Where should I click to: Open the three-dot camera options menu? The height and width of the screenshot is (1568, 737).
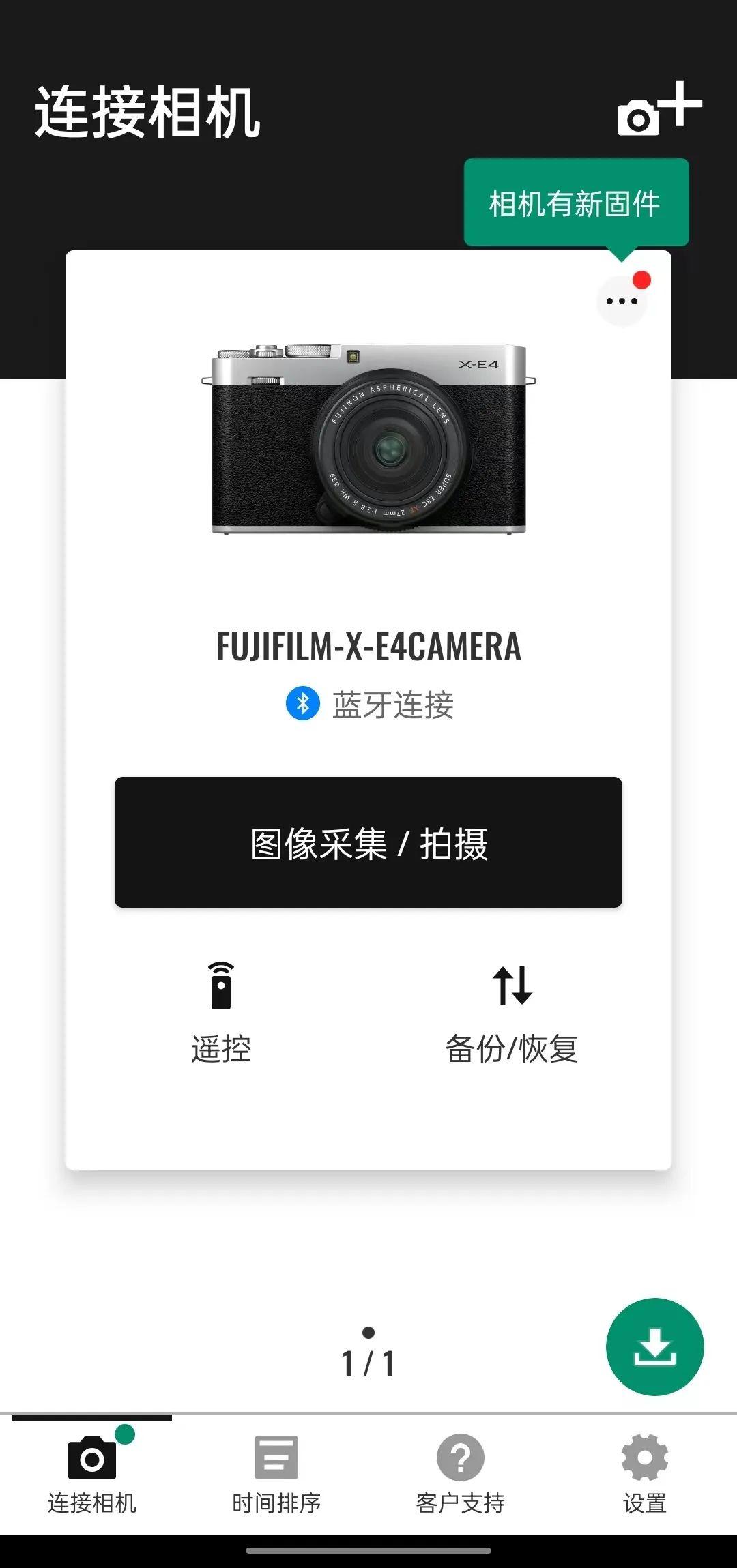(x=620, y=300)
